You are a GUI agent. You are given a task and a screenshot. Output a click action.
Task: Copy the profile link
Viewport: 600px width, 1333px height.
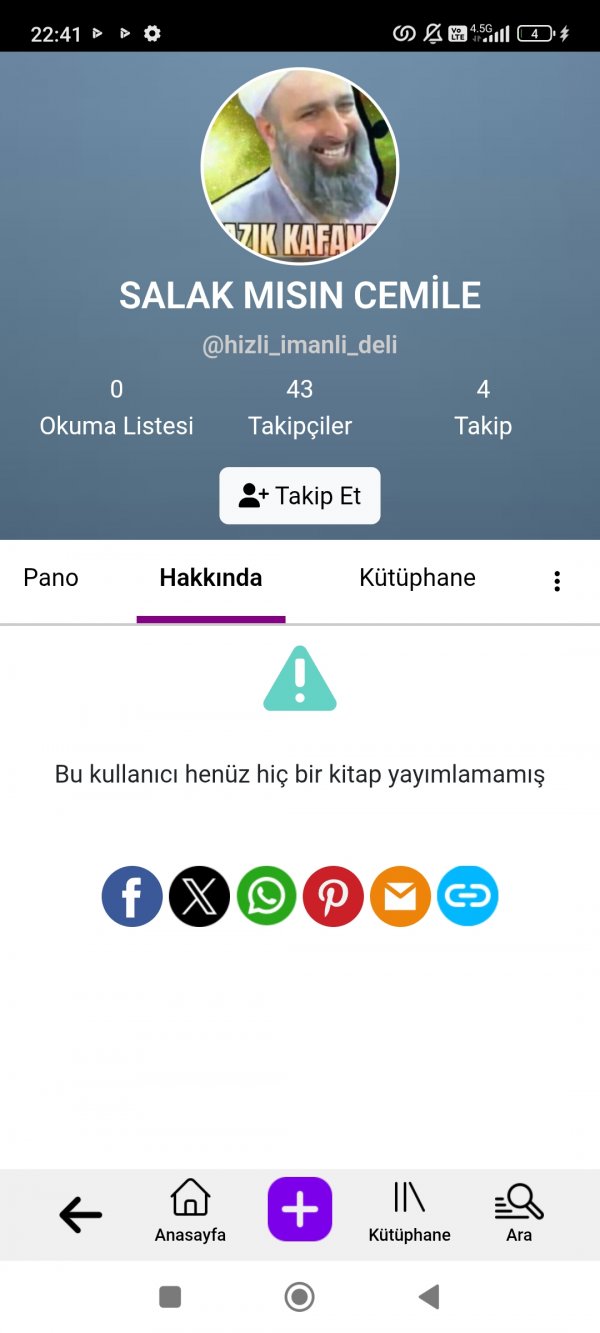pos(467,896)
